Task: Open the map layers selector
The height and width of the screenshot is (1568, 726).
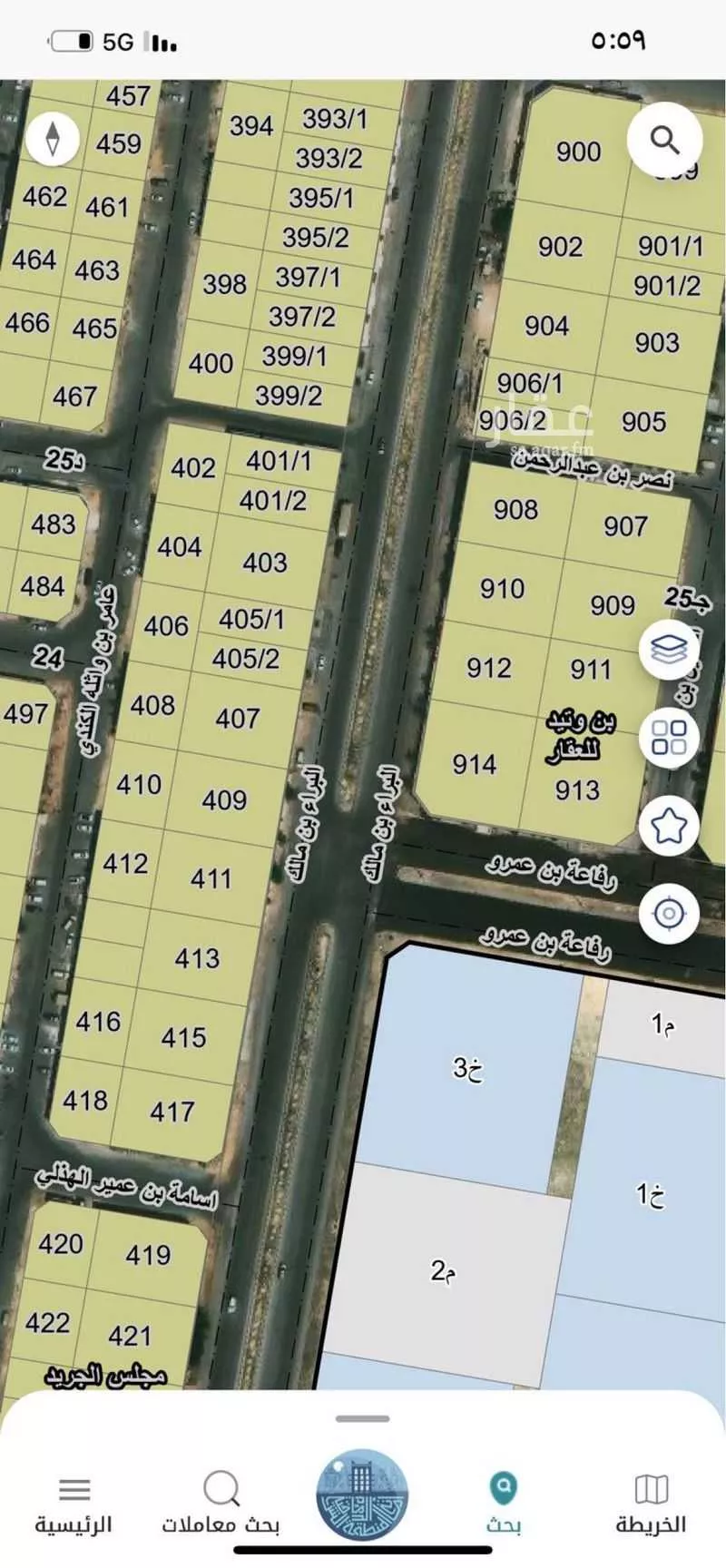Action: tap(669, 650)
